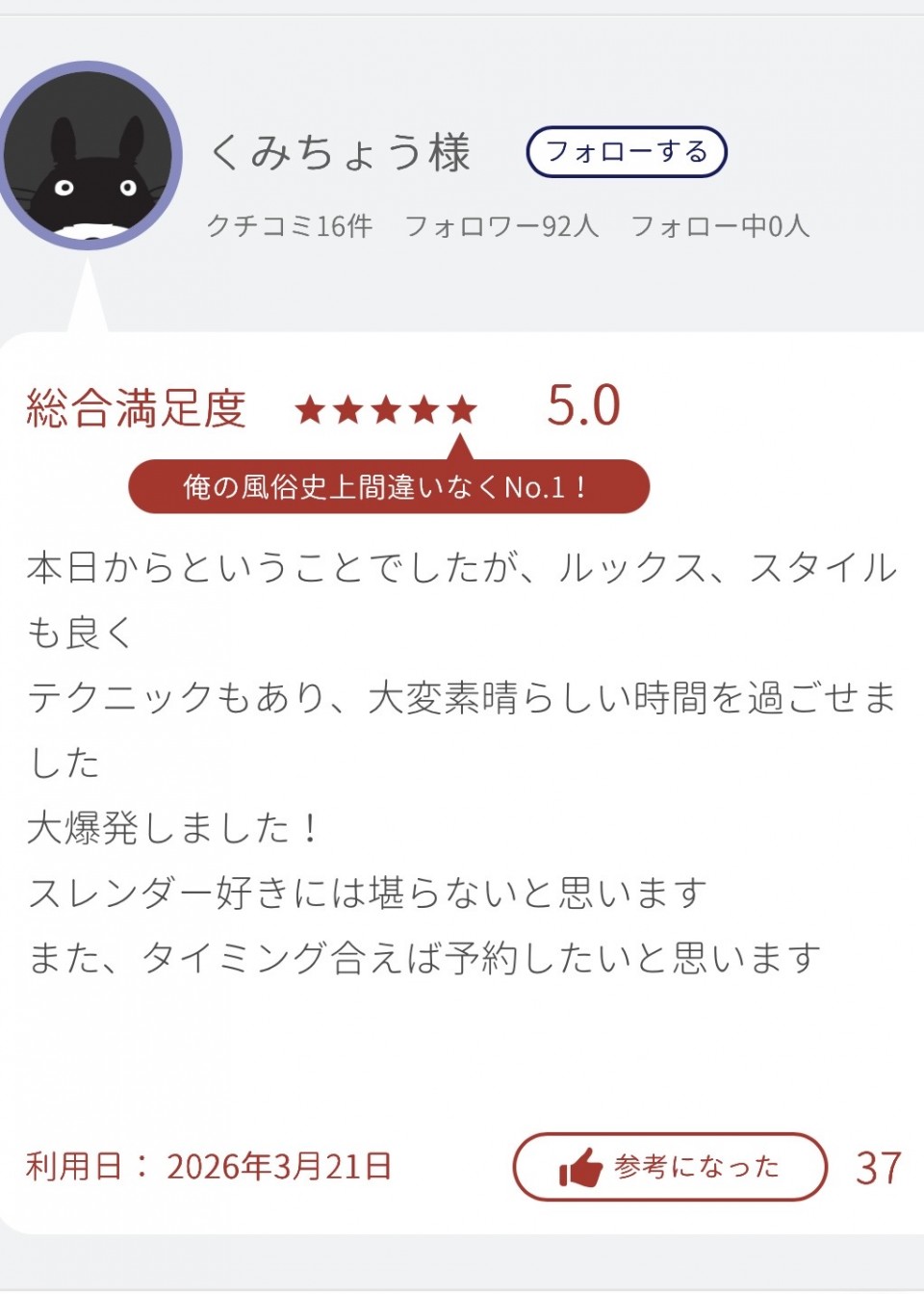This screenshot has width=924, height=1294.
Task: Open フォロー中0人 following list
Action: tap(721, 227)
